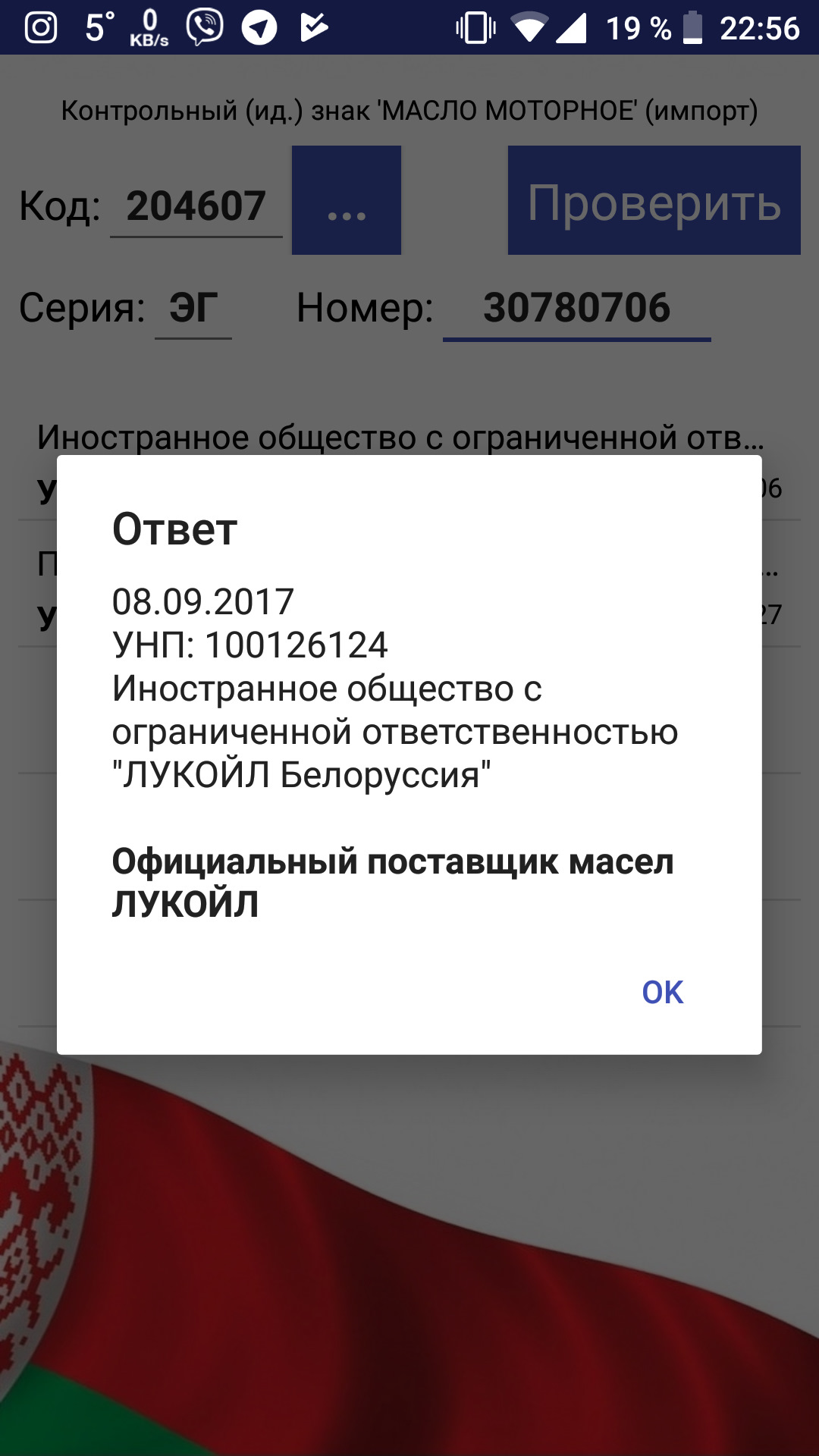
Task: Edit the Серия field ЭГ
Action: (x=193, y=308)
